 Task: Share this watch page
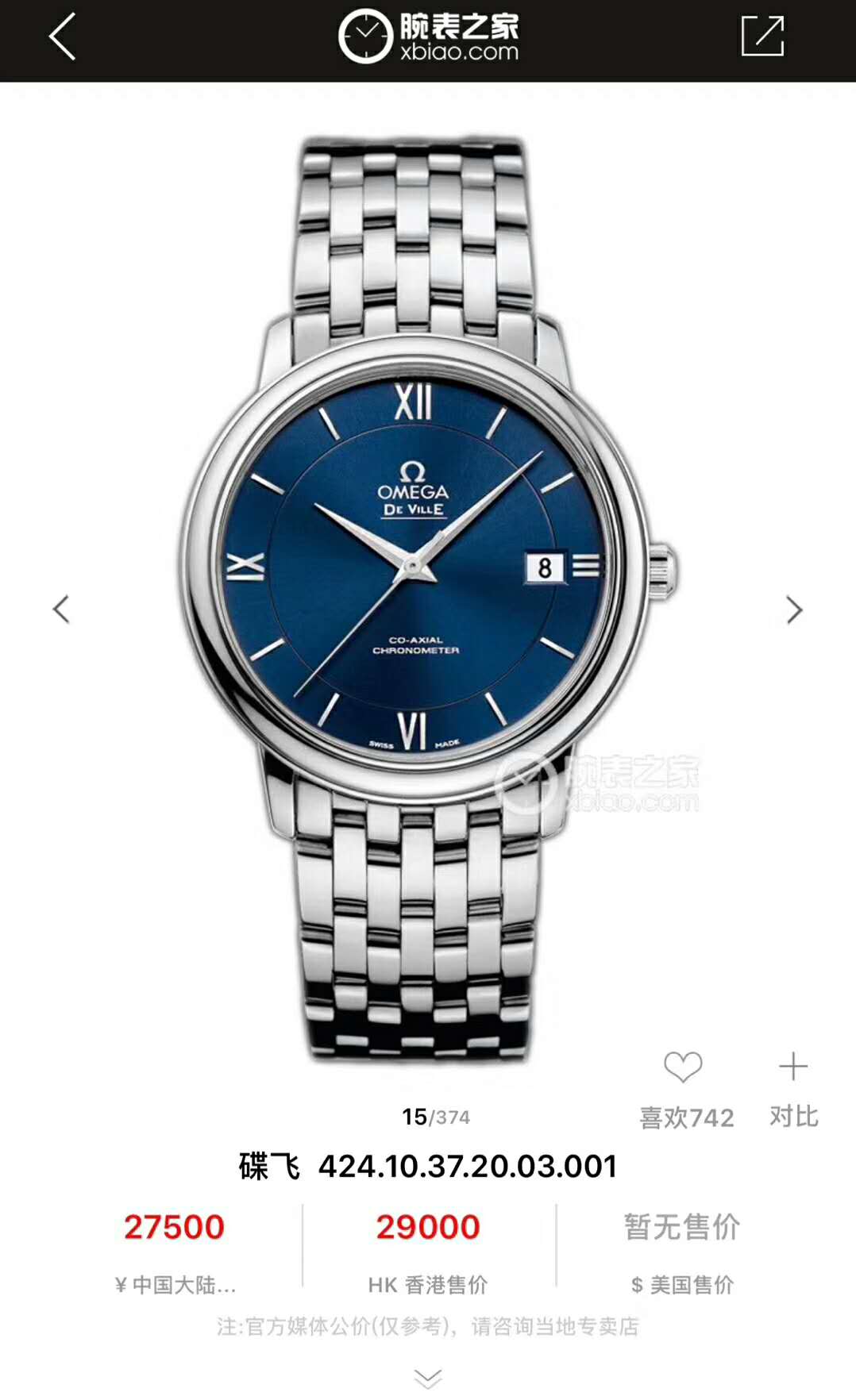(x=762, y=37)
